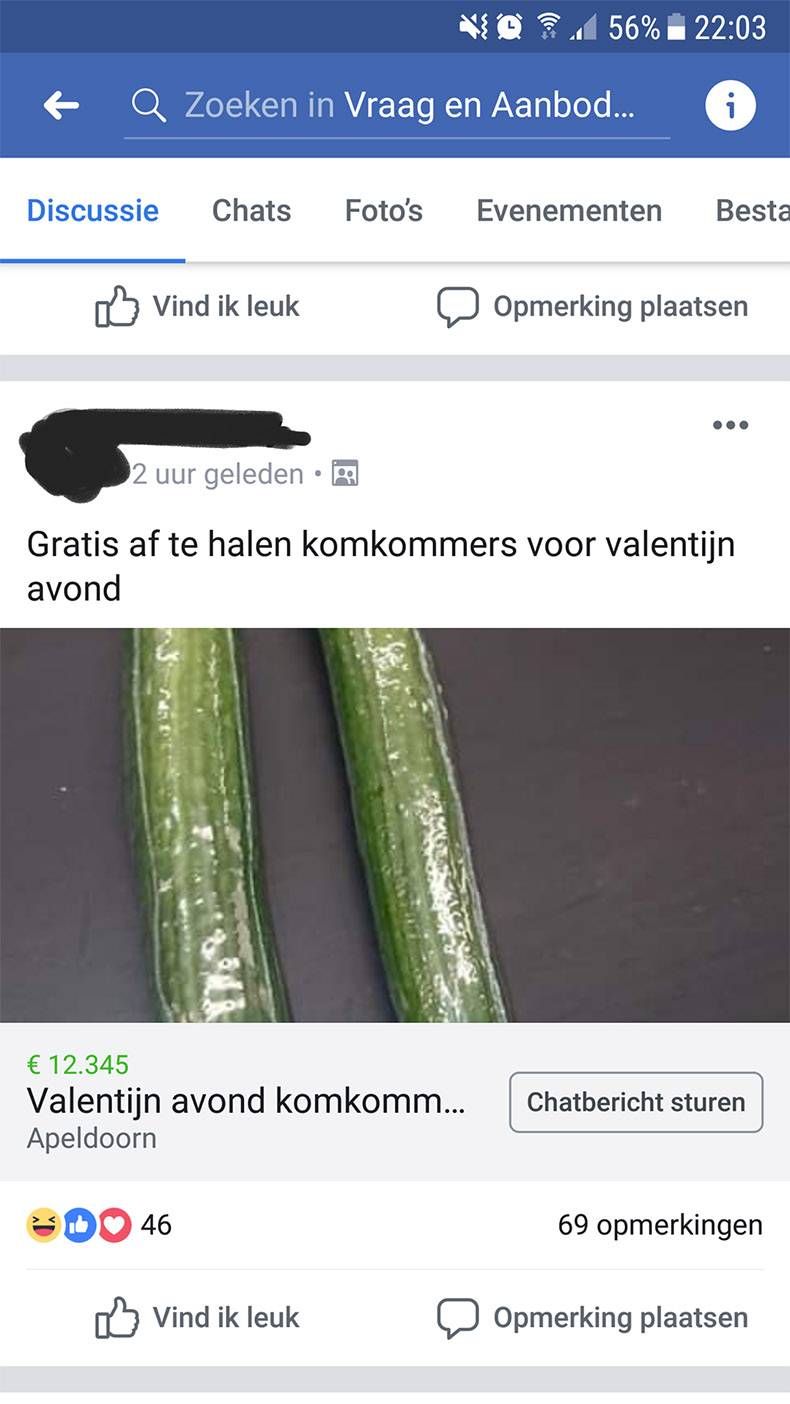Open 69 opmerkingen on the post
Viewport: 790px width, 1404px height.
click(x=660, y=1224)
